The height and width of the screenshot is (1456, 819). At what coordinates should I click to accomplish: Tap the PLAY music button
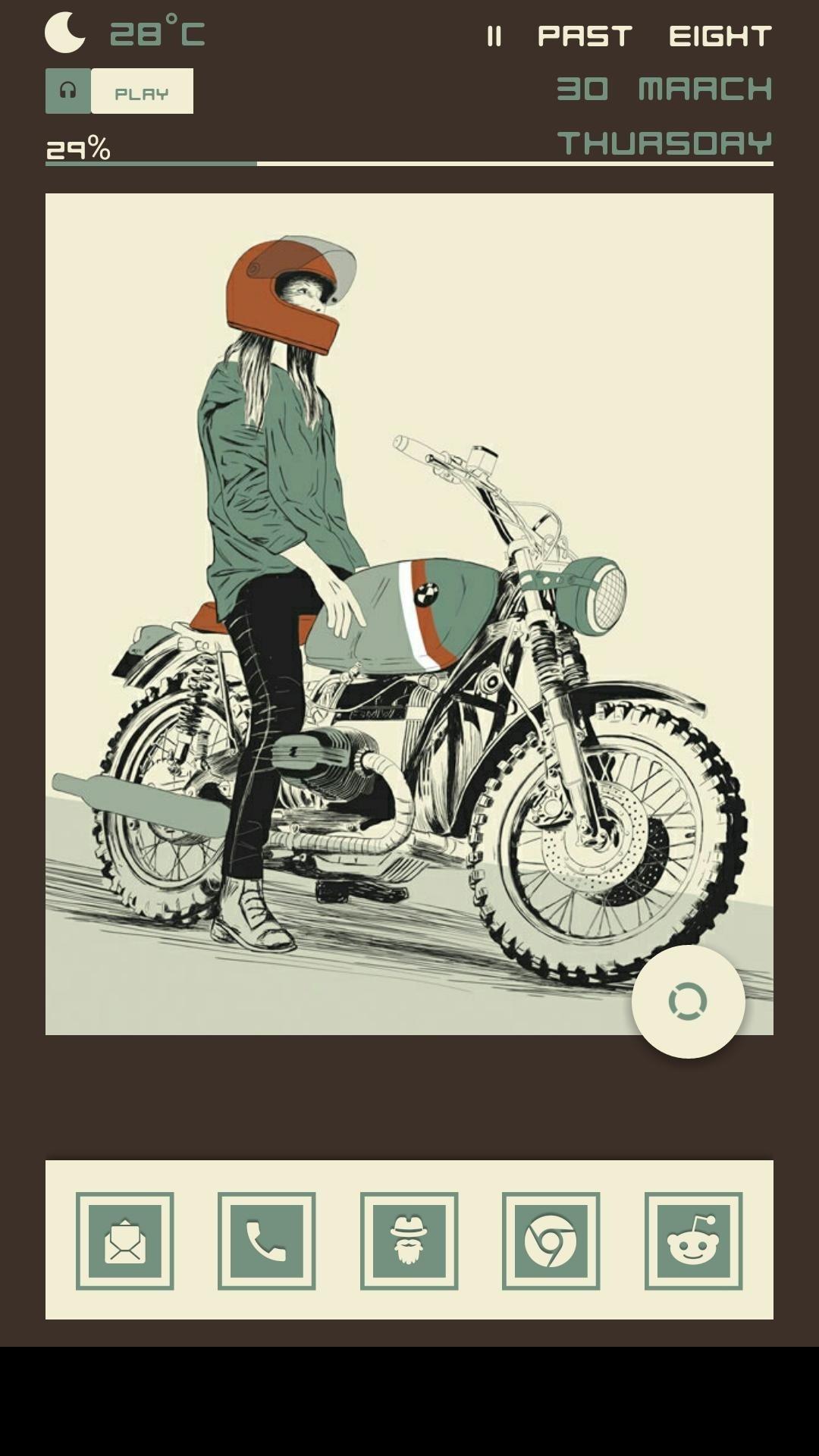pos(142,91)
